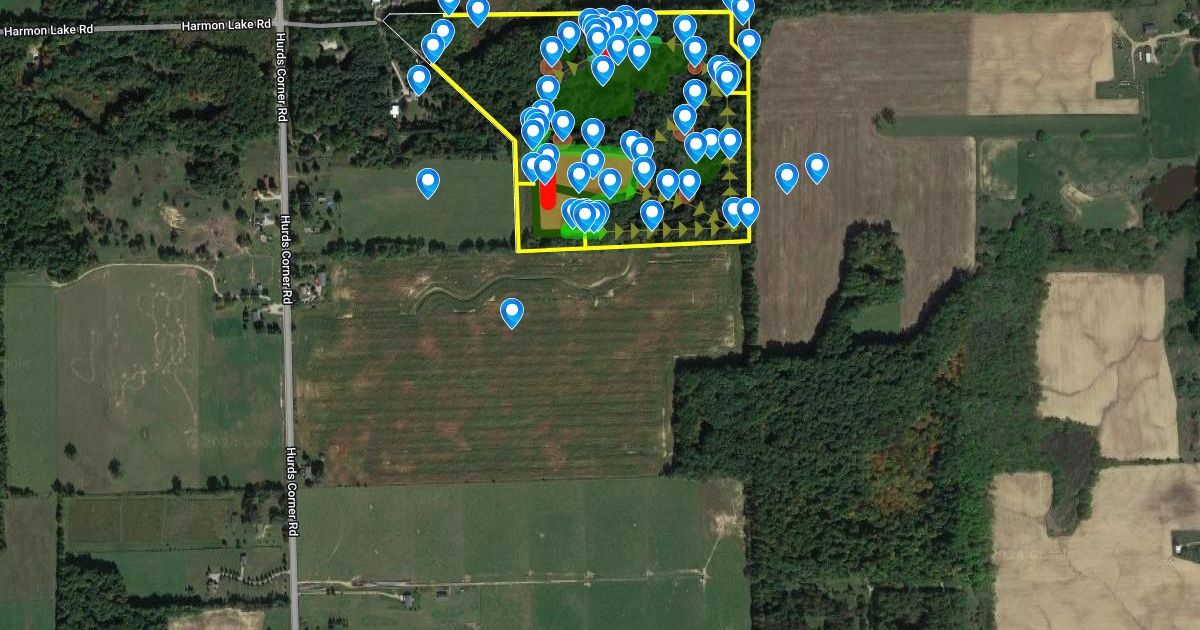Select the isolated pin in the green field west of the boundary
The image size is (1200, 630).
click(x=428, y=181)
